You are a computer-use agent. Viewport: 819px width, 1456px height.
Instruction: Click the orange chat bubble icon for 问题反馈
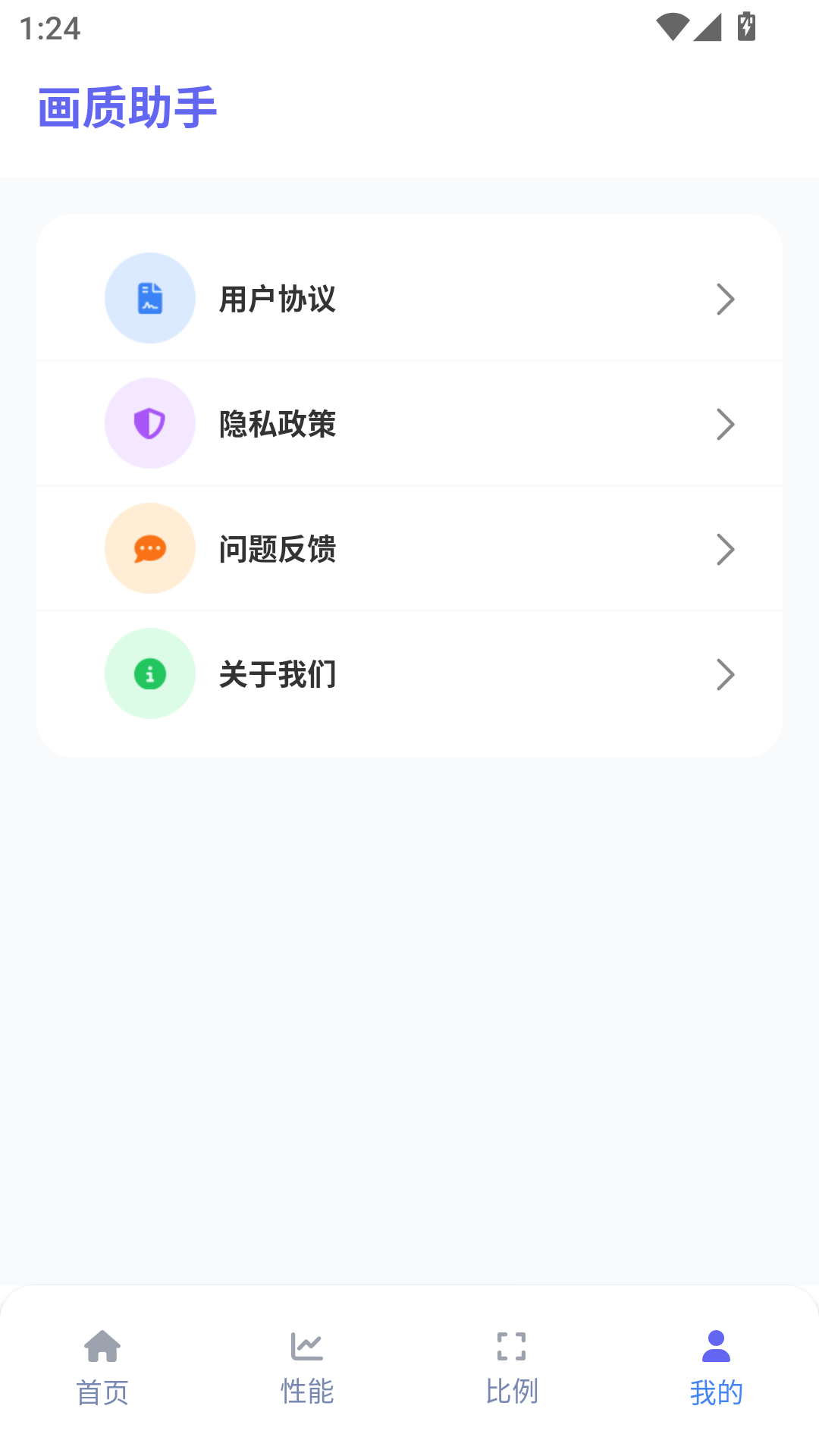[x=149, y=548]
